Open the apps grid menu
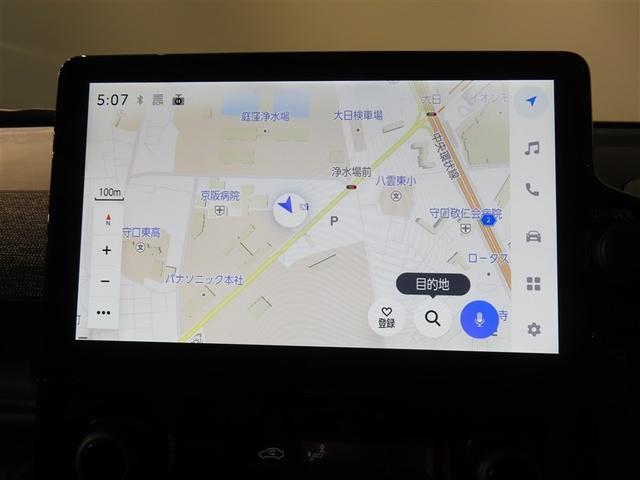The width and height of the screenshot is (640, 480). click(533, 283)
